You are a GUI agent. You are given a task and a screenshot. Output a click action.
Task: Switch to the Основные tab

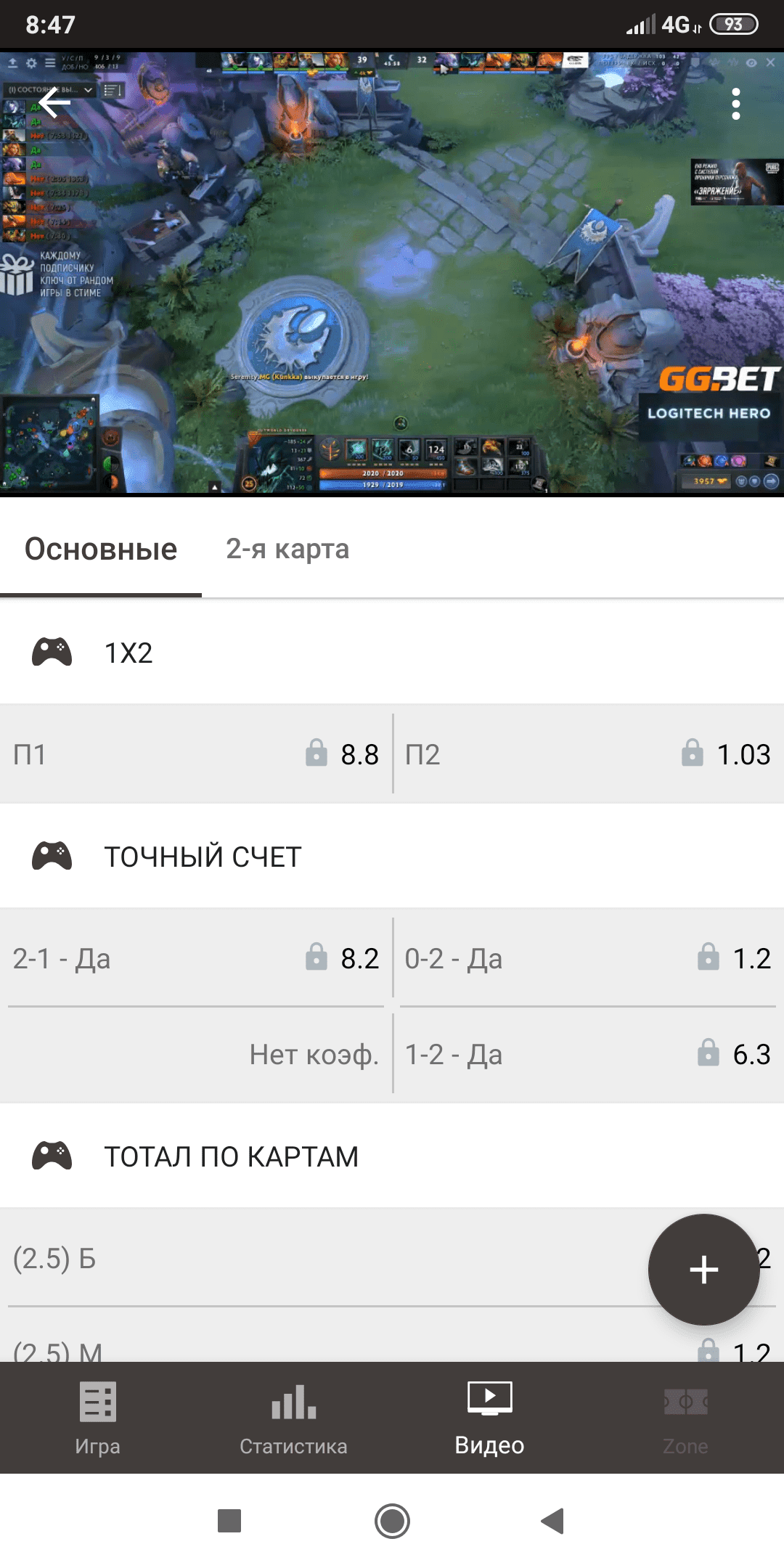tap(101, 550)
